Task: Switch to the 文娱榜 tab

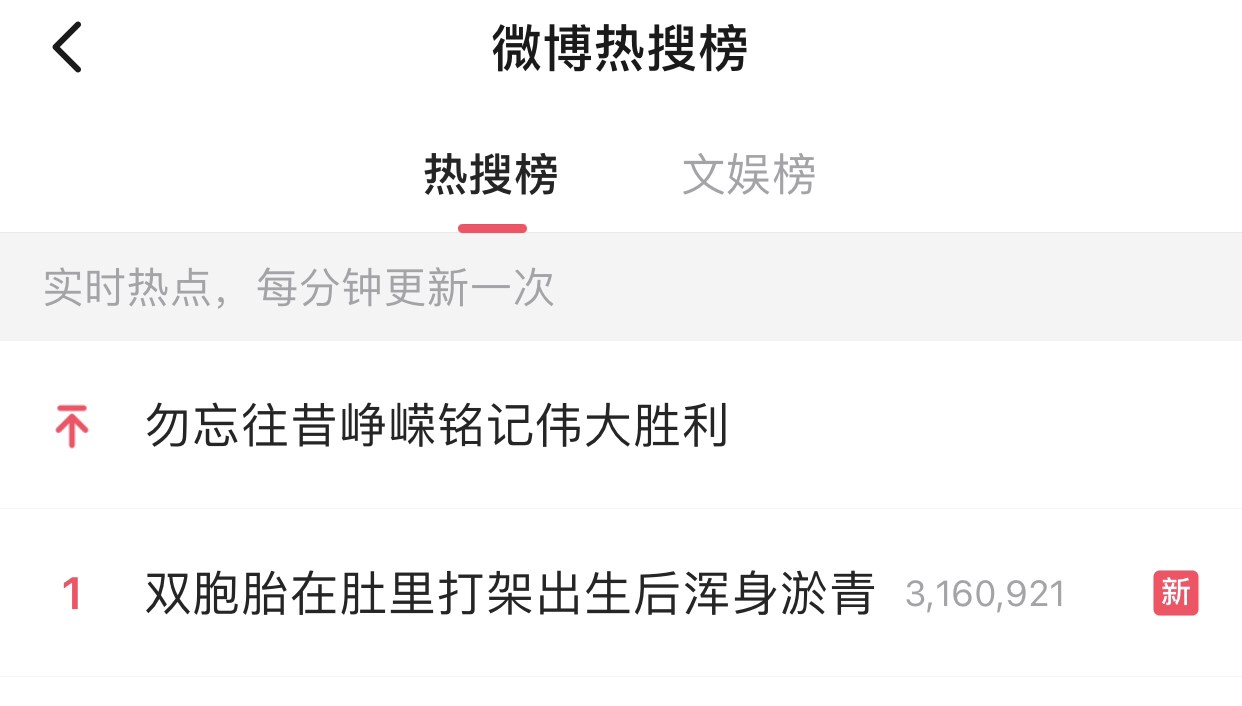Action: coord(748,175)
